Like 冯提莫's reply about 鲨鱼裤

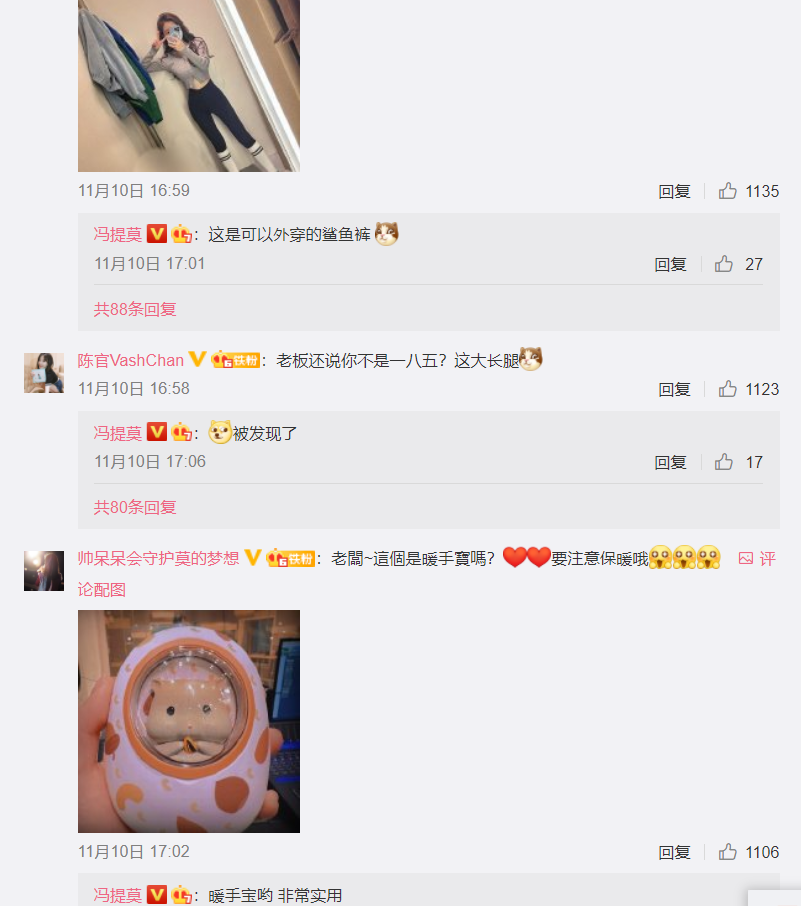point(724,264)
